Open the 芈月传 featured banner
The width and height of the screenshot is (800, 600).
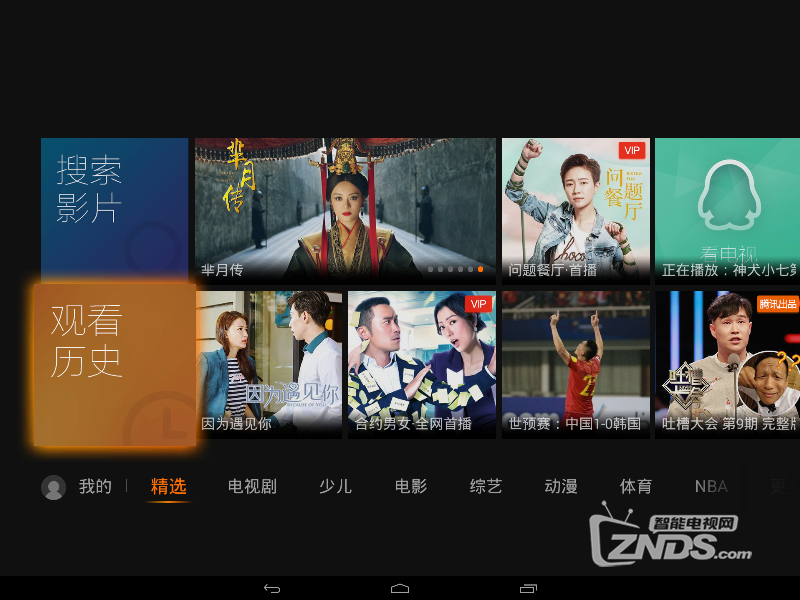345,210
